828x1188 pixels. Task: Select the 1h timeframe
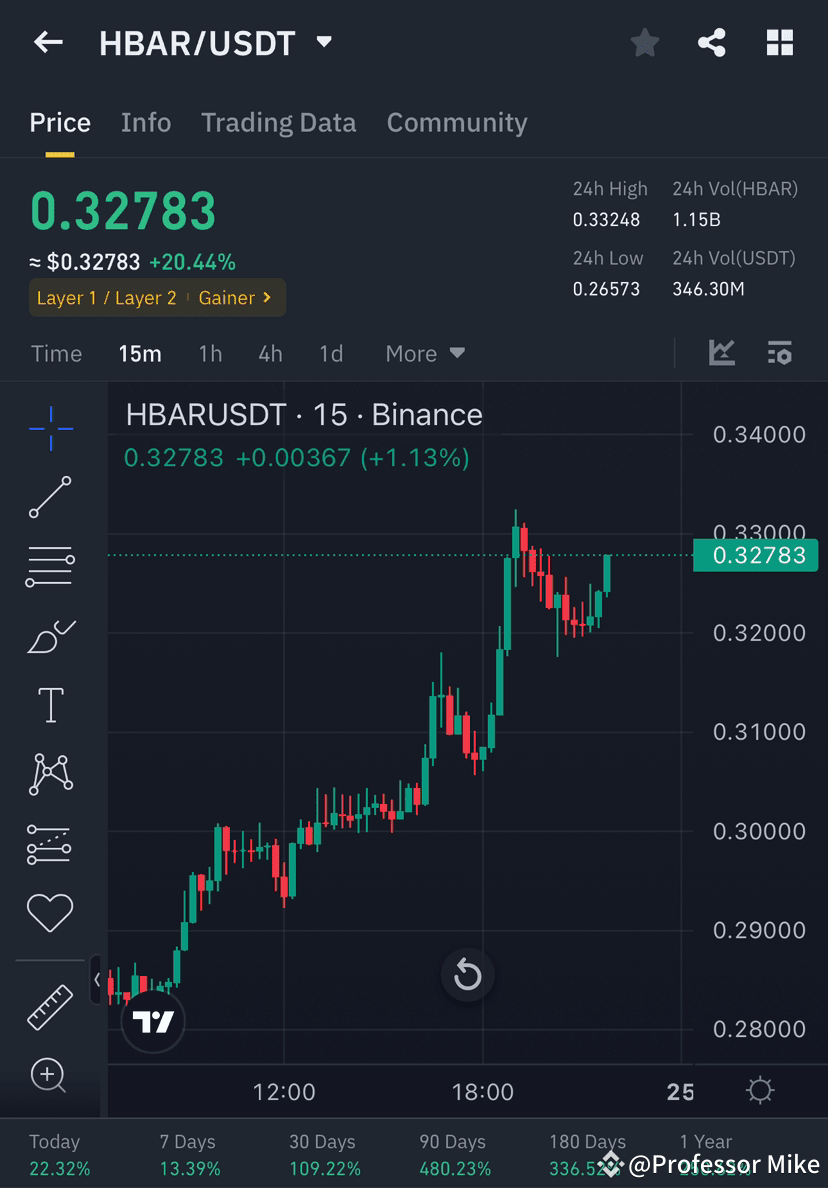pos(210,353)
